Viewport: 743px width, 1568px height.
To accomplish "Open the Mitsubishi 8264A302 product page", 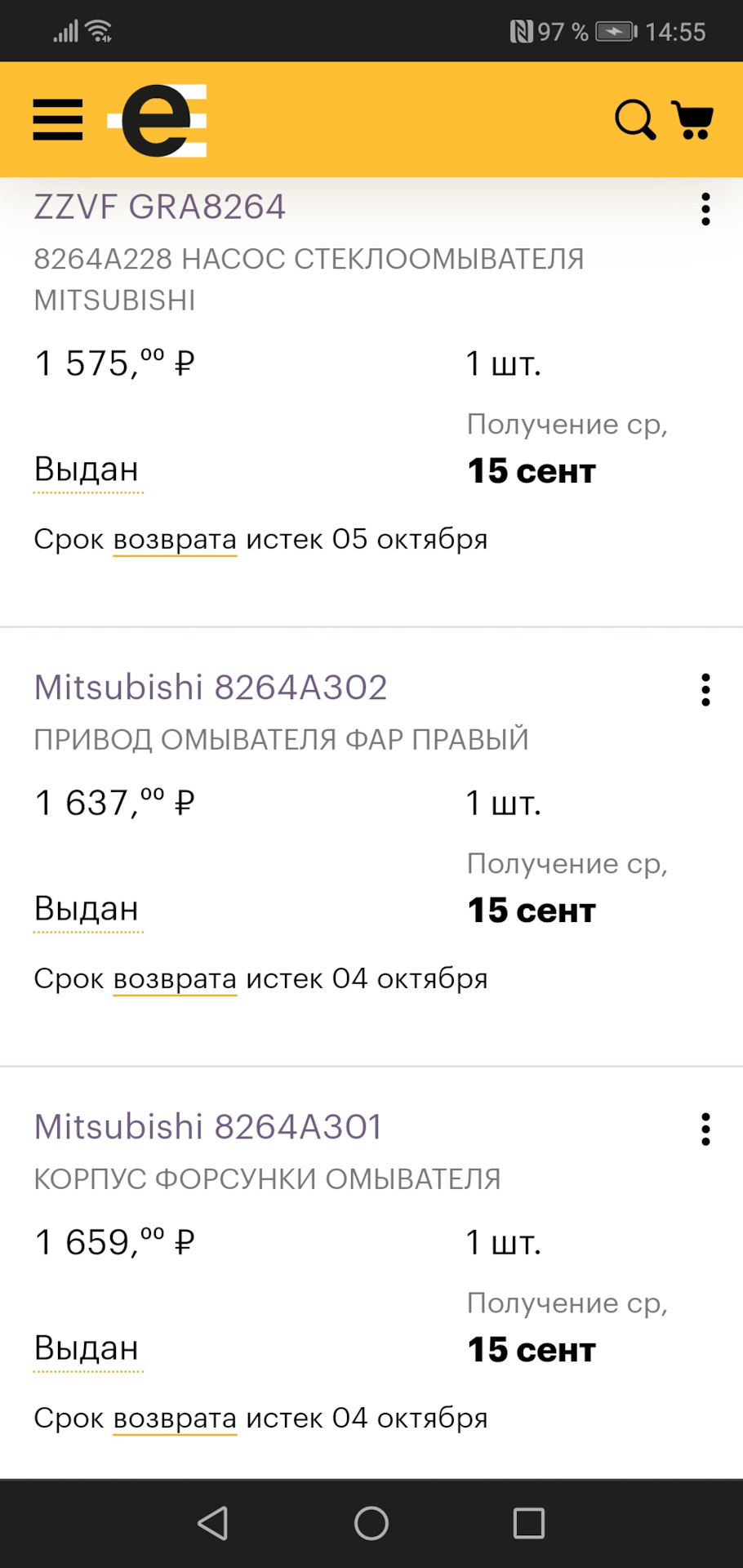I will pyautogui.click(x=211, y=687).
